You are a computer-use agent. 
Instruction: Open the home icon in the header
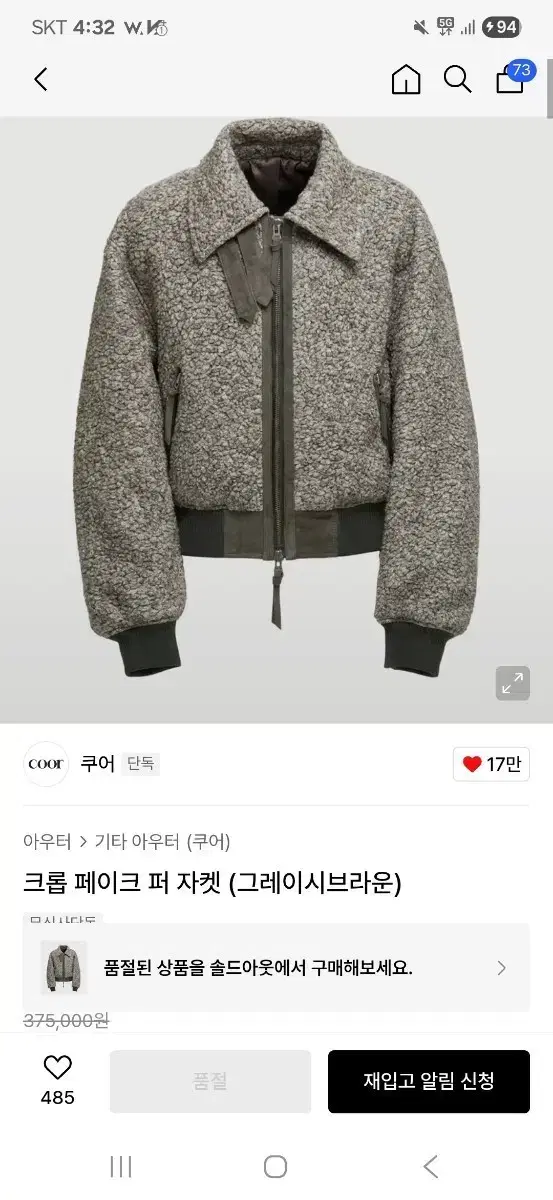pyautogui.click(x=406, y=80)
